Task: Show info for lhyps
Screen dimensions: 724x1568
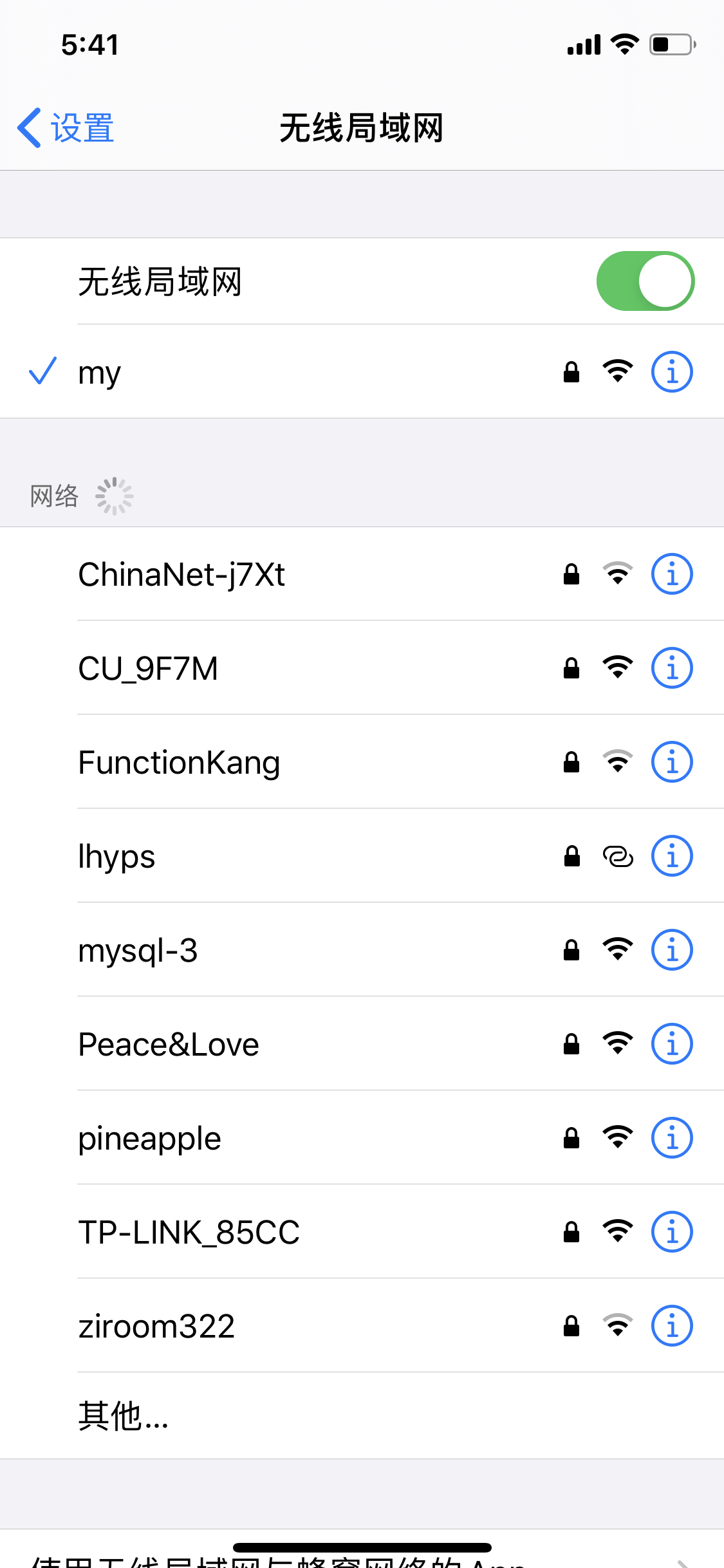Action: (x=672, y=856)
